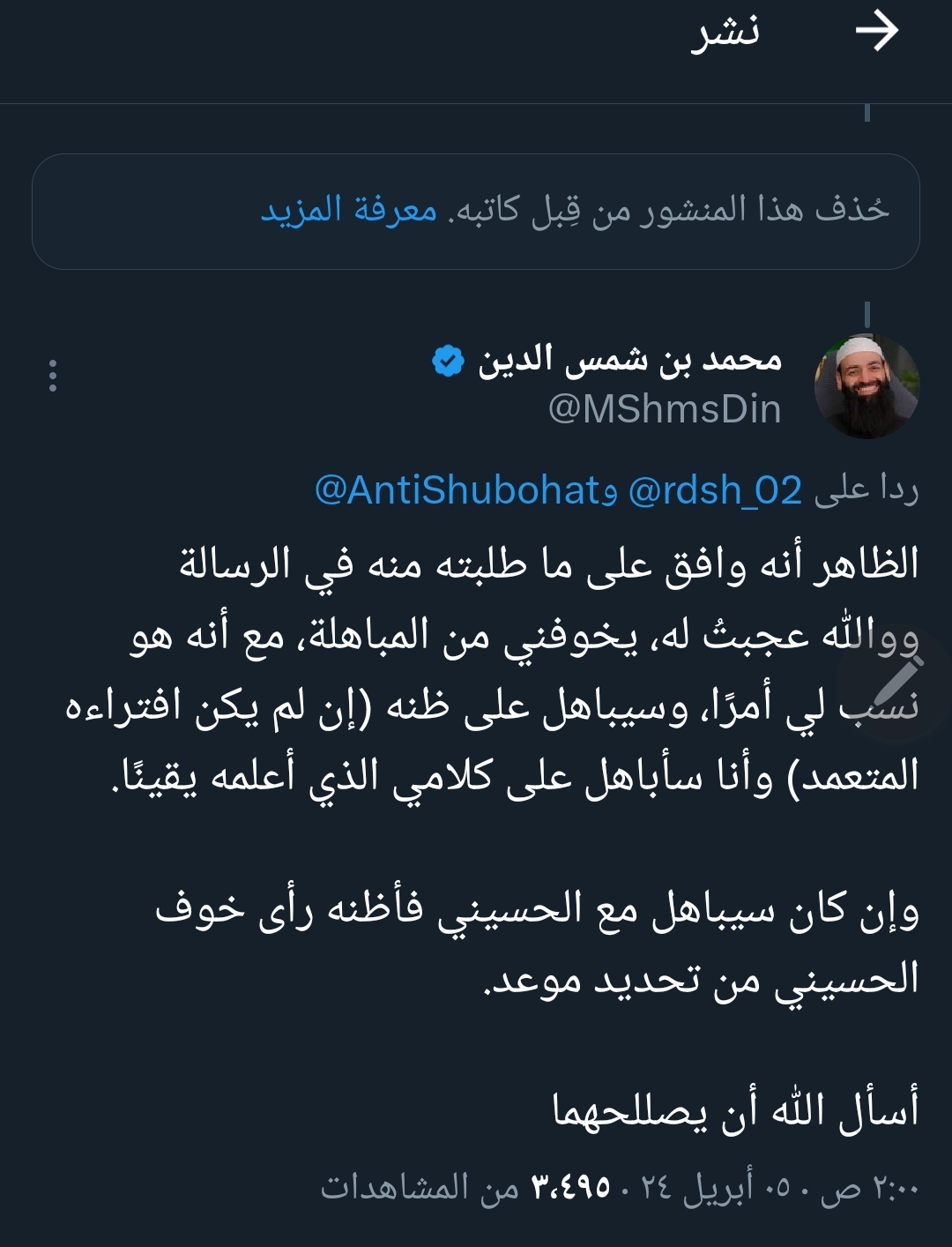Viewport: 952px width, 1247px height.
Task: Go back using the top arrow
Action: click(876, 33)
